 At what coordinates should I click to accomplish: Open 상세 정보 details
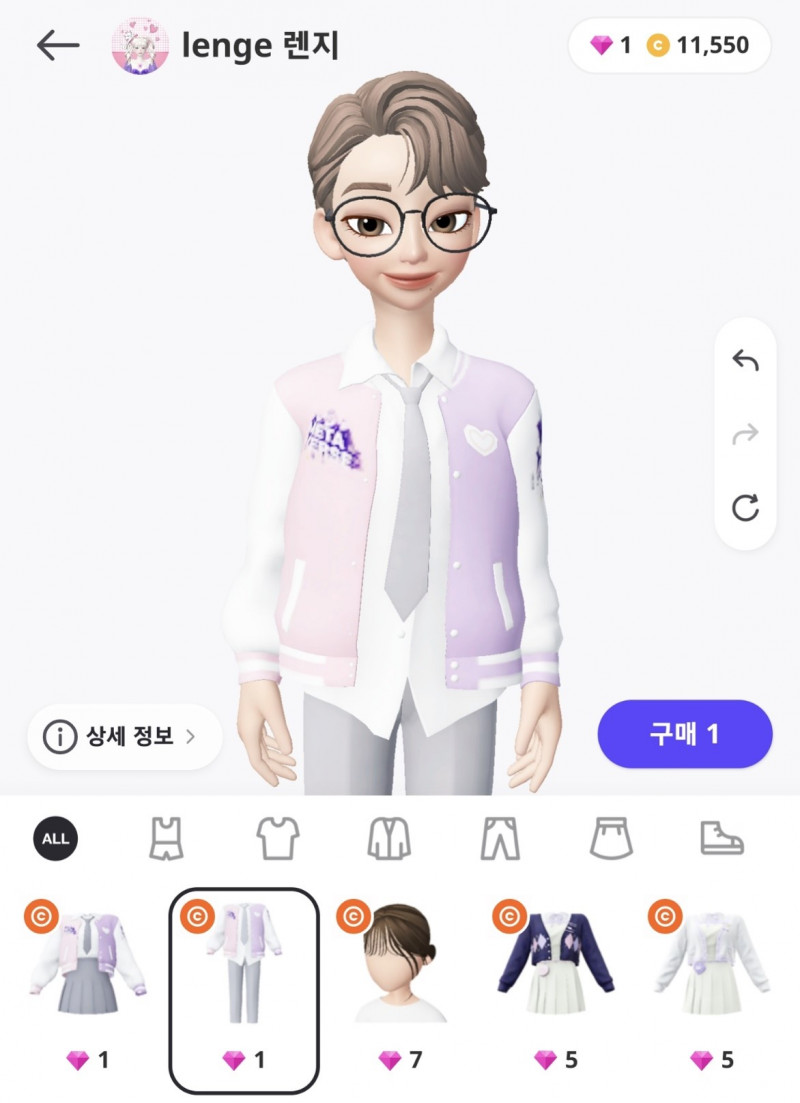124,737
